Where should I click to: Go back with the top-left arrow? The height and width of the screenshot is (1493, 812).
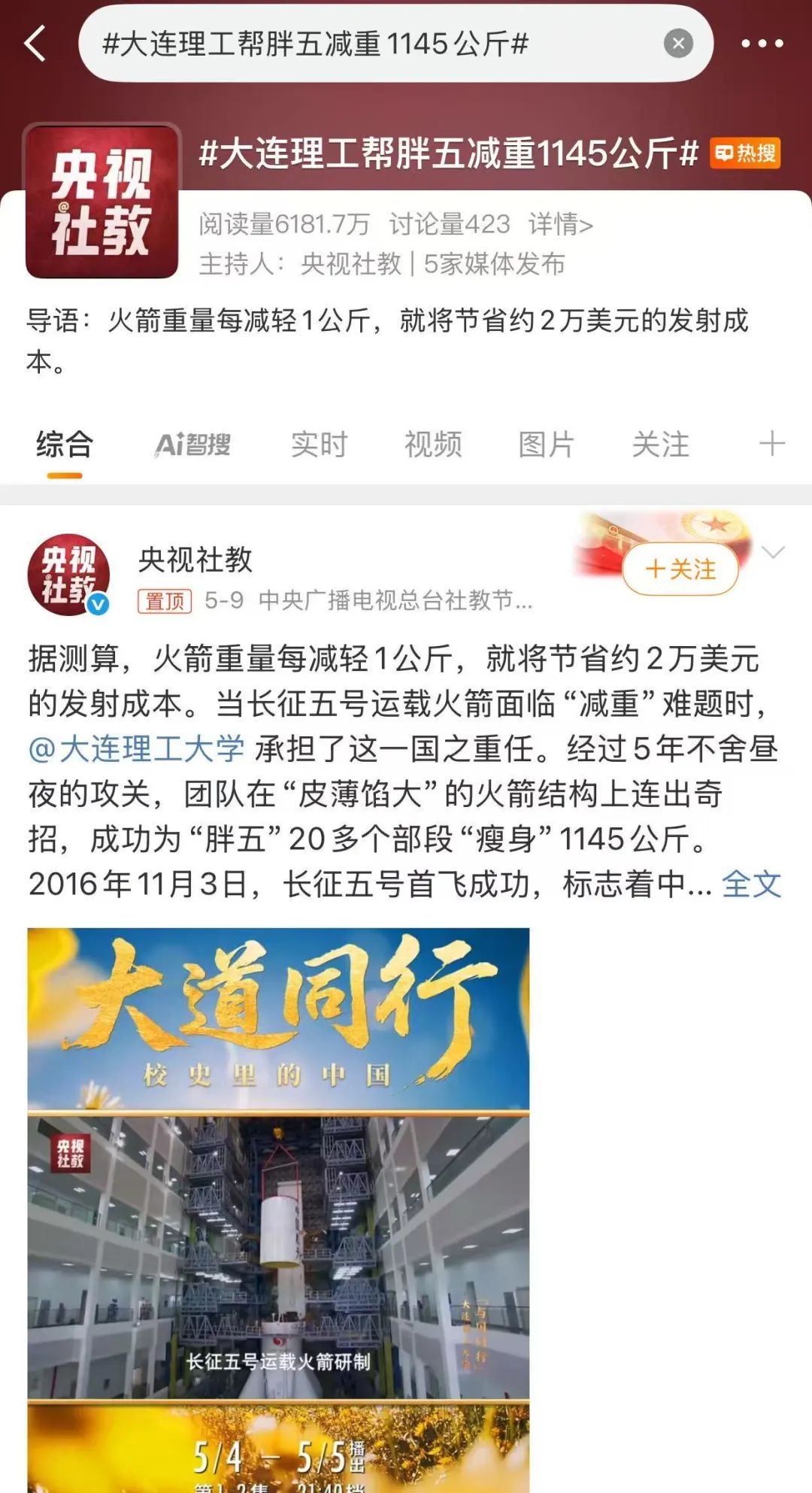pos(35,43)
